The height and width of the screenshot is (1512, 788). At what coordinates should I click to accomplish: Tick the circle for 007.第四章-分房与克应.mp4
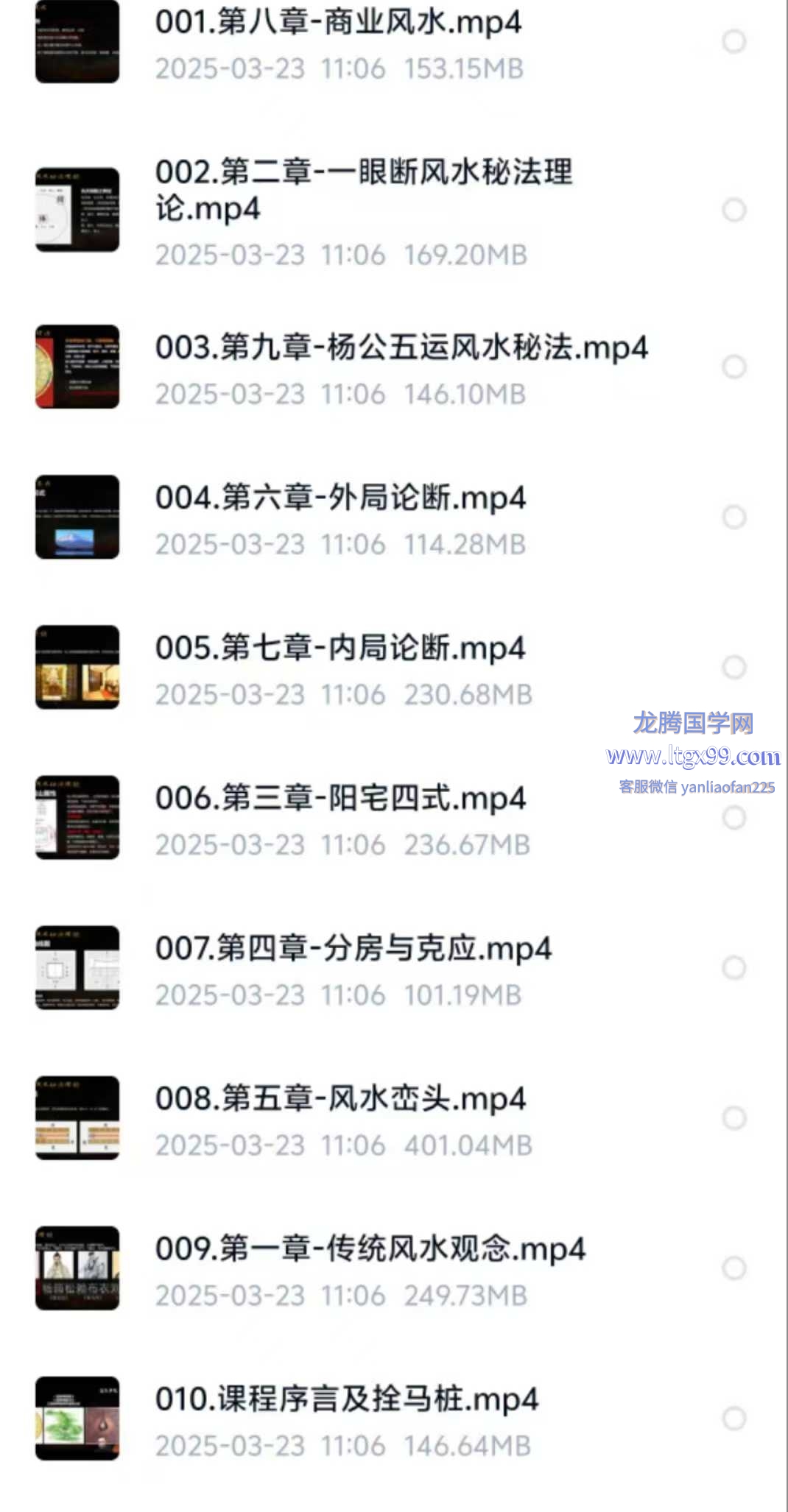(x=734, y=968)
